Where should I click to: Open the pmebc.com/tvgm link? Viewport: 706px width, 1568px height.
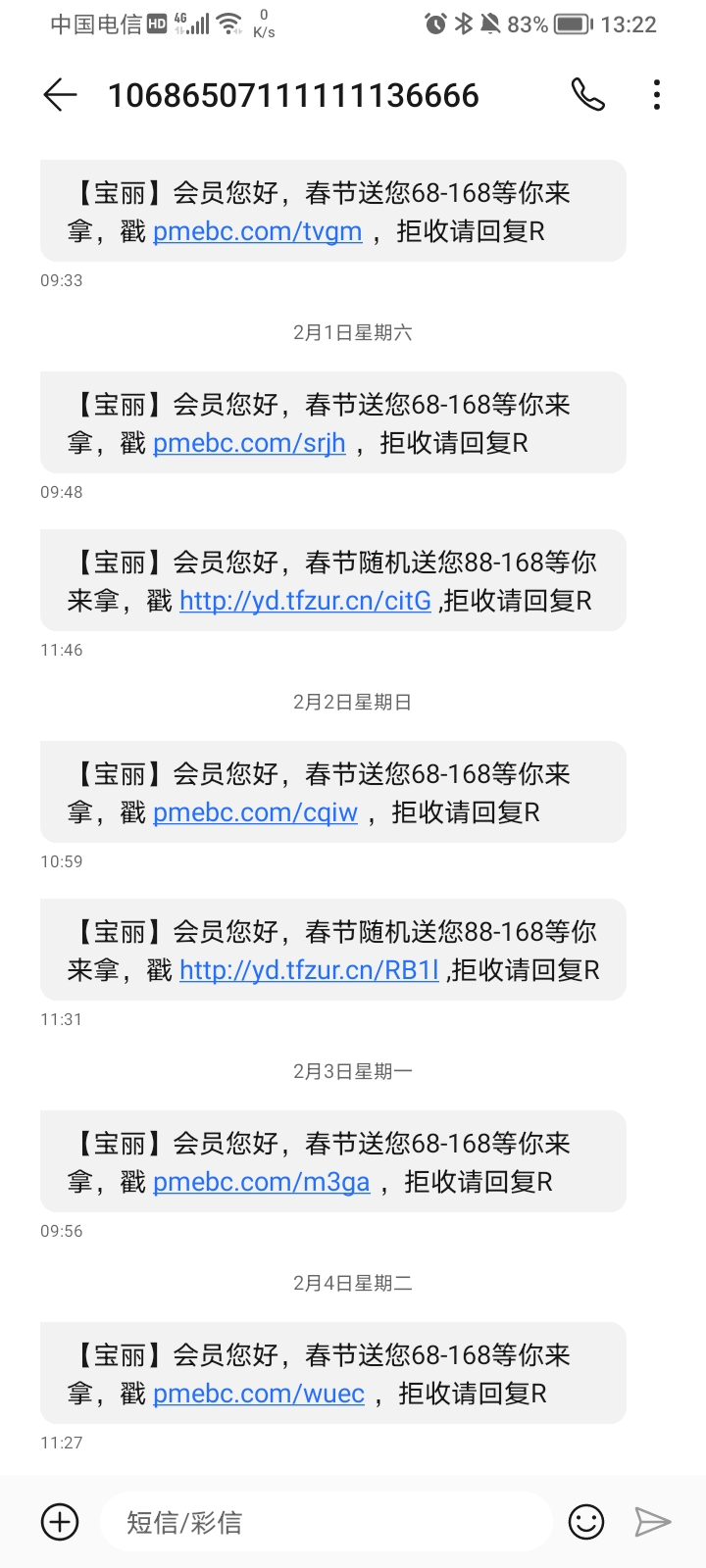click(257, 232)
